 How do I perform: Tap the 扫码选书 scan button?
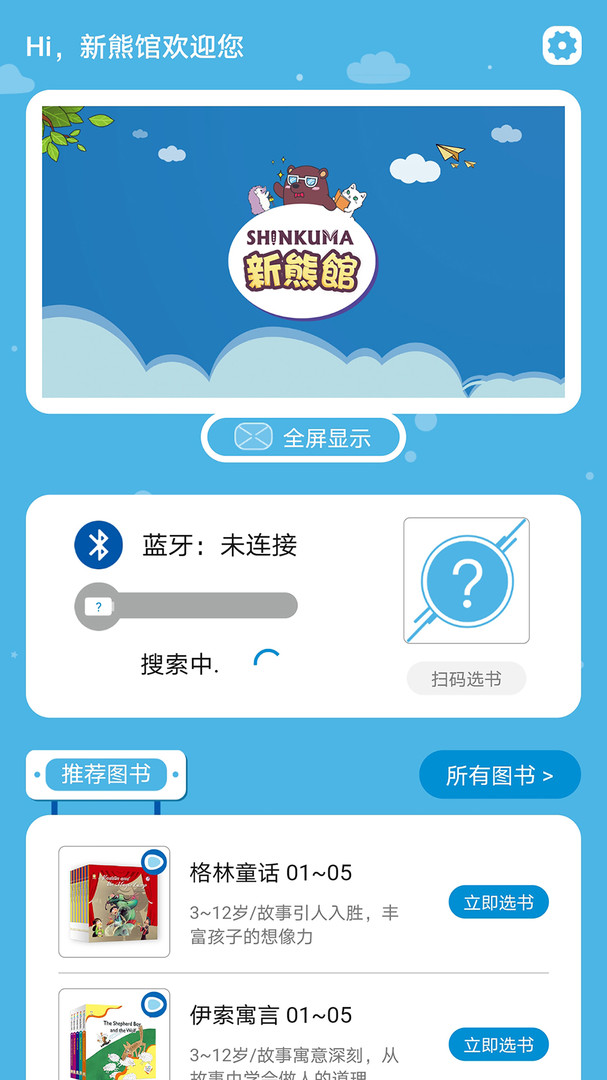[466, 679]
